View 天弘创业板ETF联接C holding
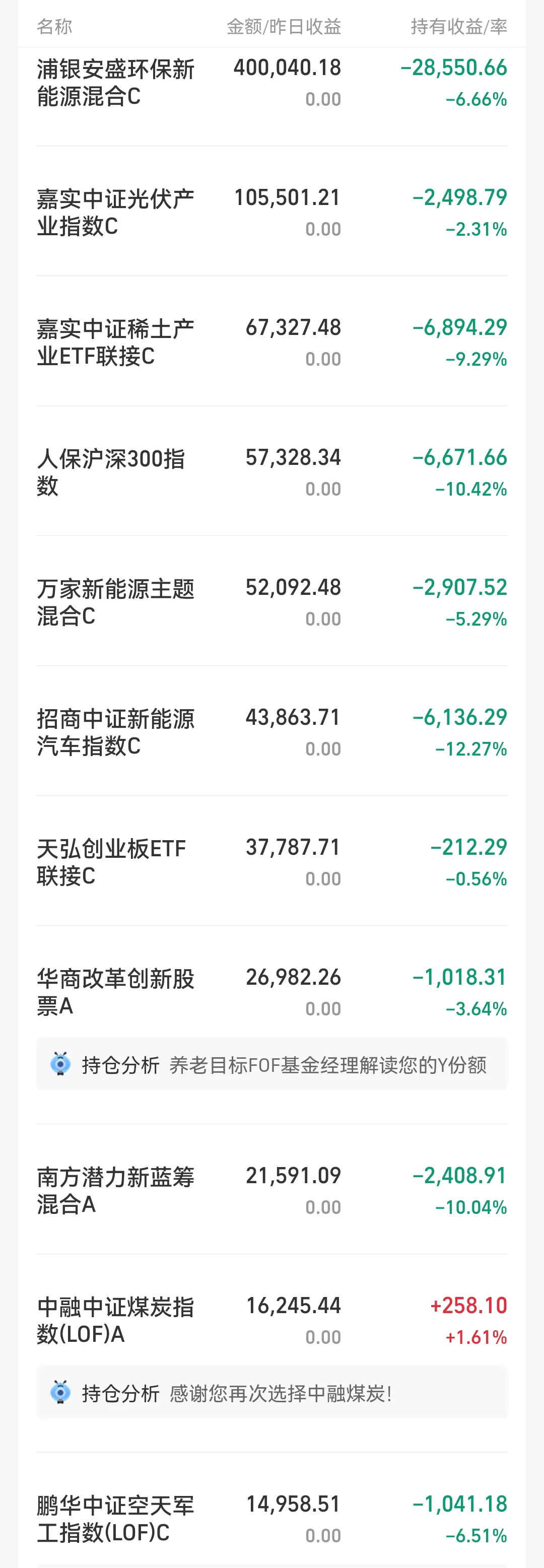This screenshot has height=1568, width=544. (x=271, y=861)
